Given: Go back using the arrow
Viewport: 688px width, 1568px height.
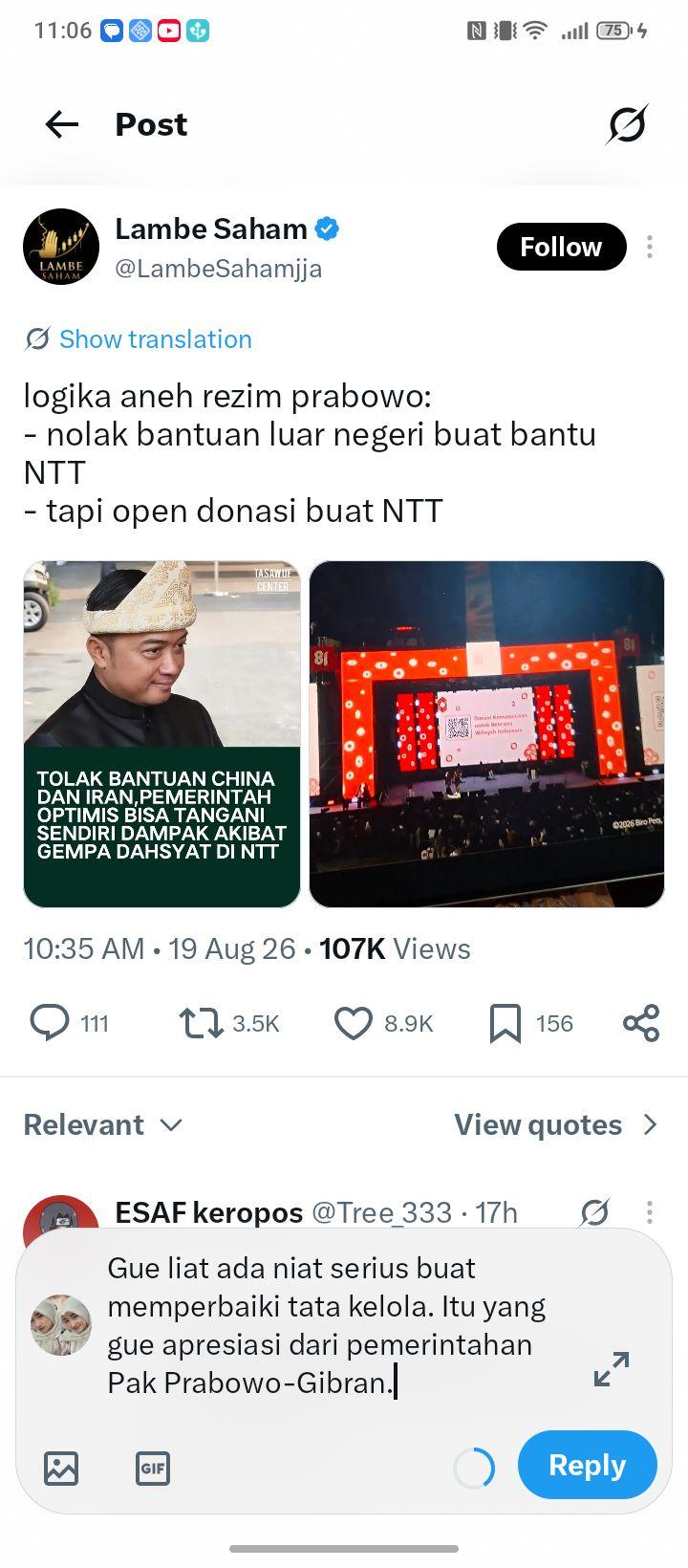Looking at the screenshot, I should [62, 124].
